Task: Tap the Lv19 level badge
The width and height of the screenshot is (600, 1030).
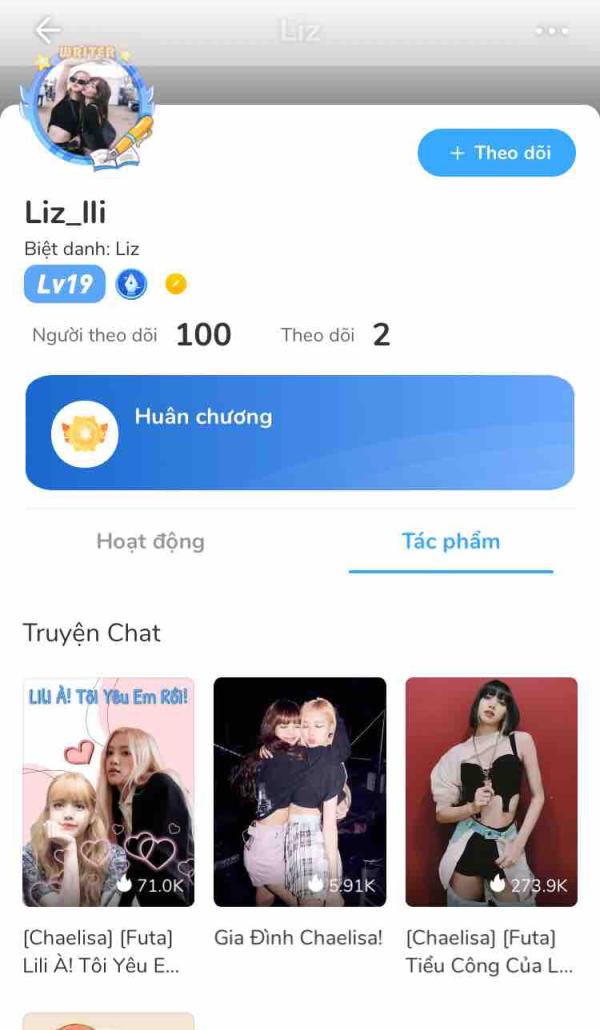Action: pyautogui.click(x=64, y=285)
